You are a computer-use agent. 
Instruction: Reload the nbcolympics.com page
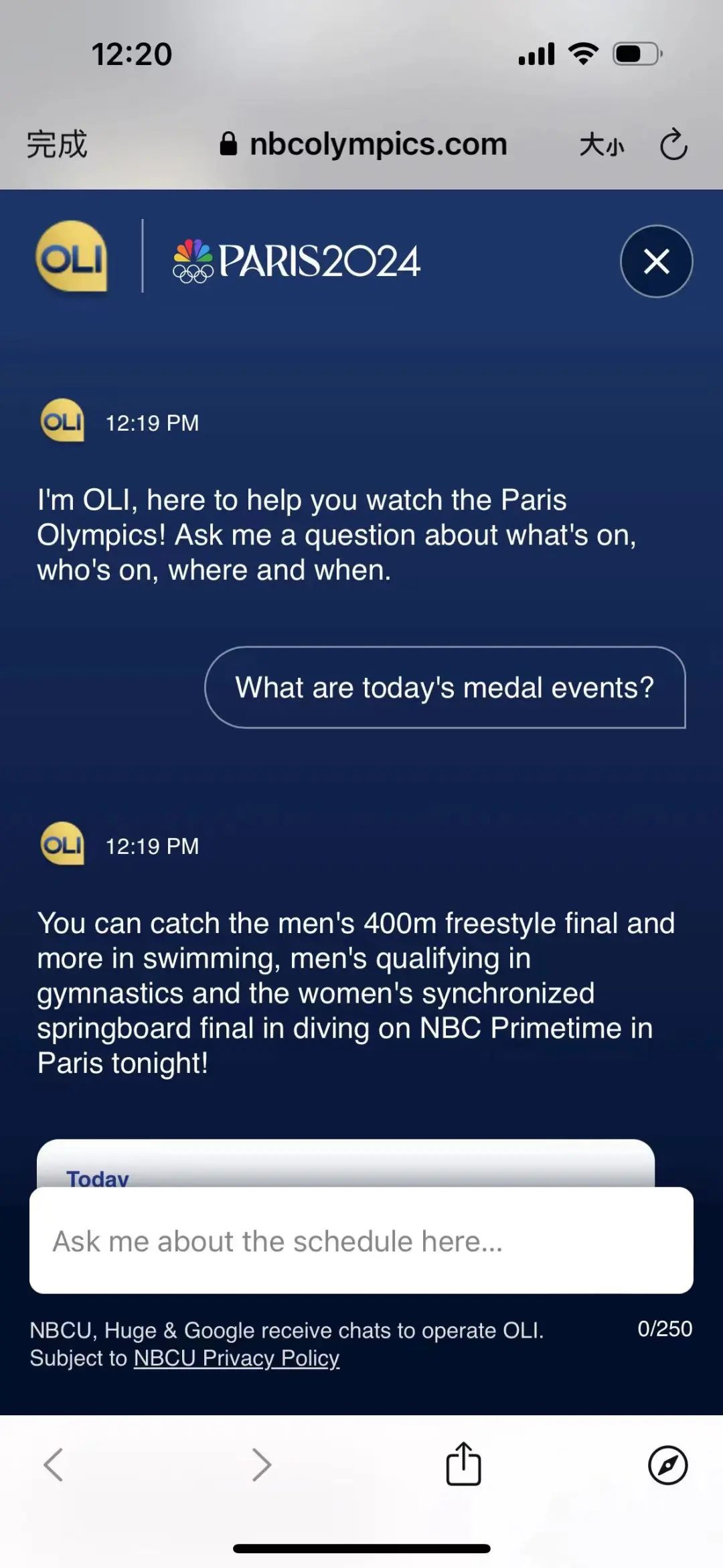point(673,145)
